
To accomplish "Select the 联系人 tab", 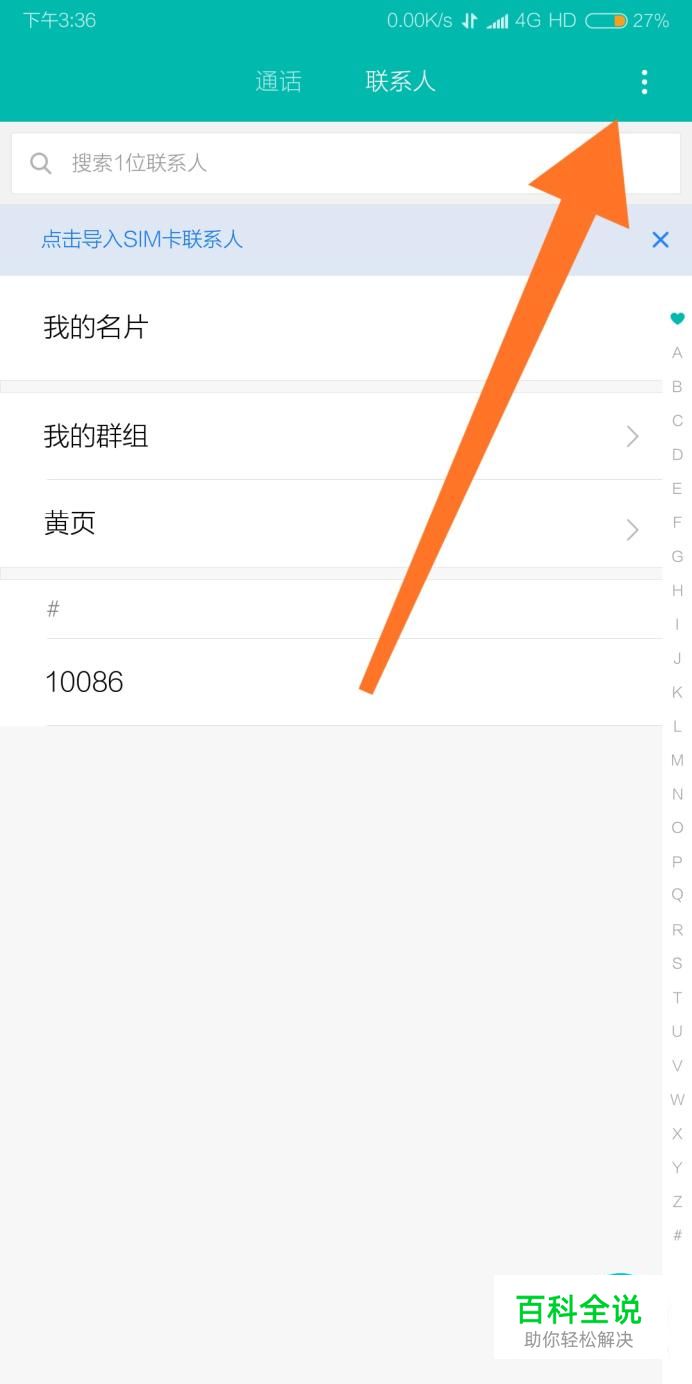I will point(400,82).
